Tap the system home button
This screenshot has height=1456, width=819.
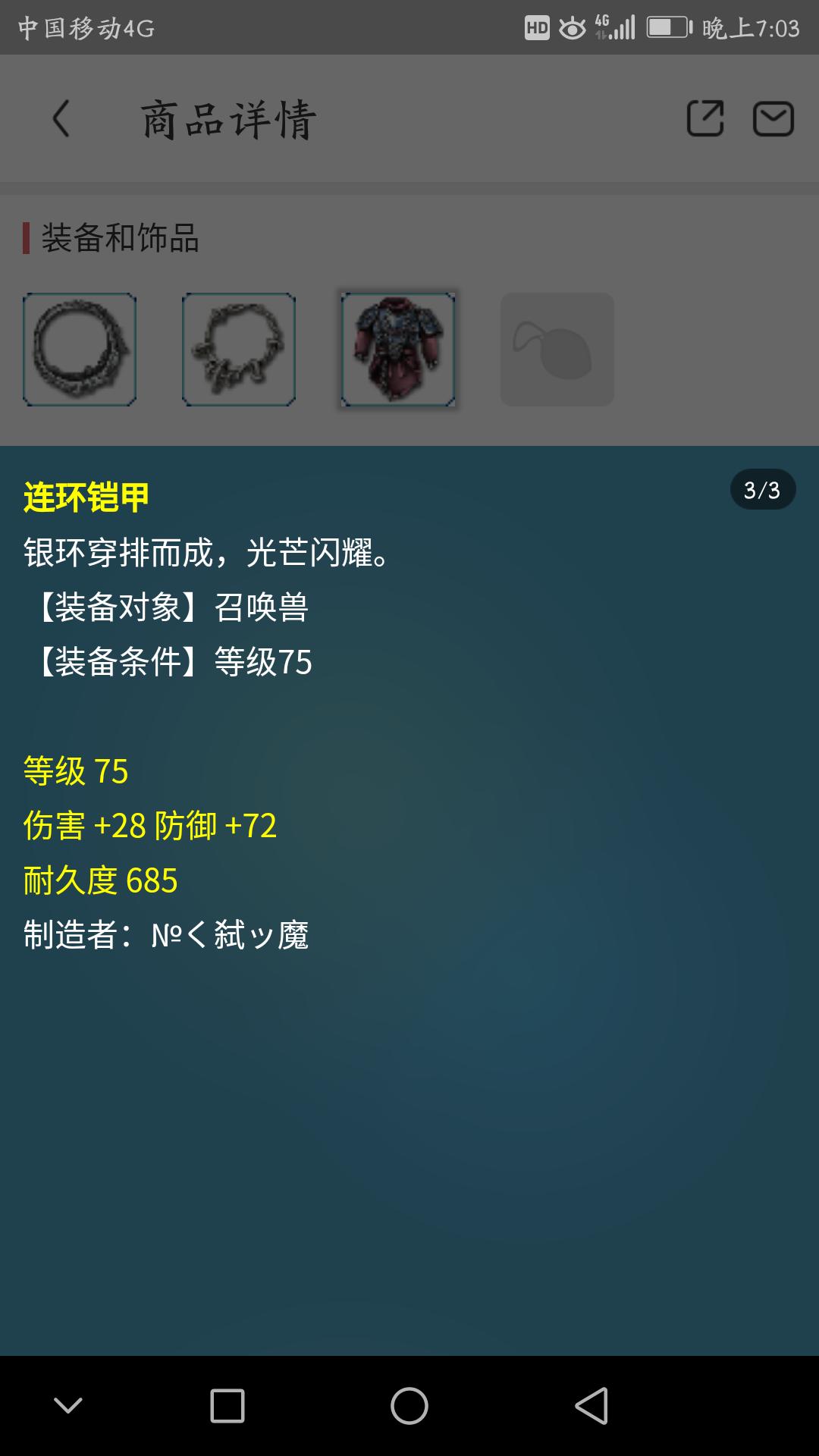tap(409, 1406)
